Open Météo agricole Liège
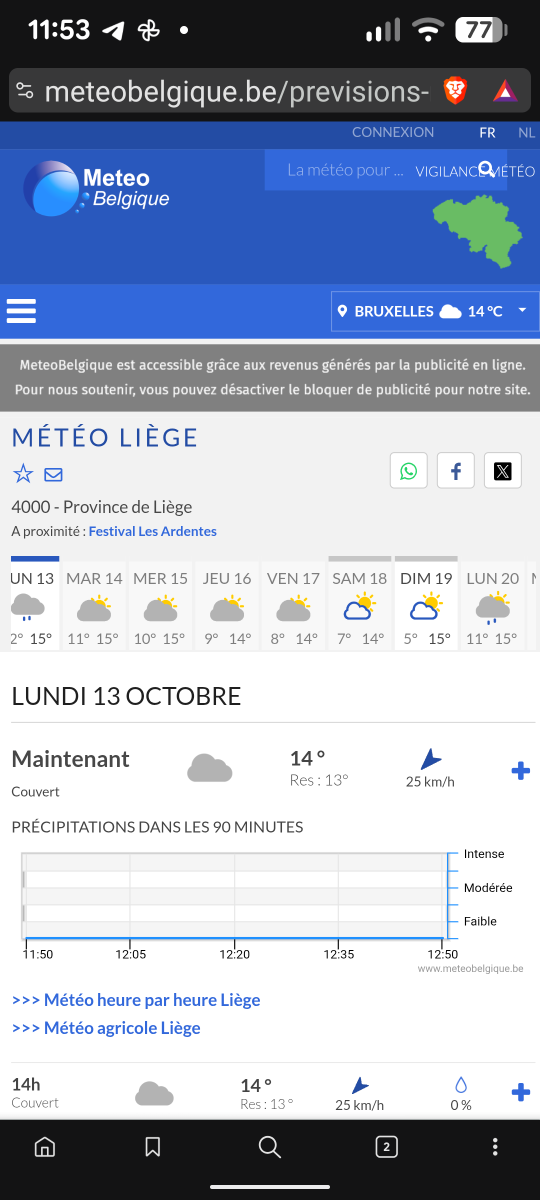Viewport: 540px width, 1200px height. click(x=106, y=1028)
